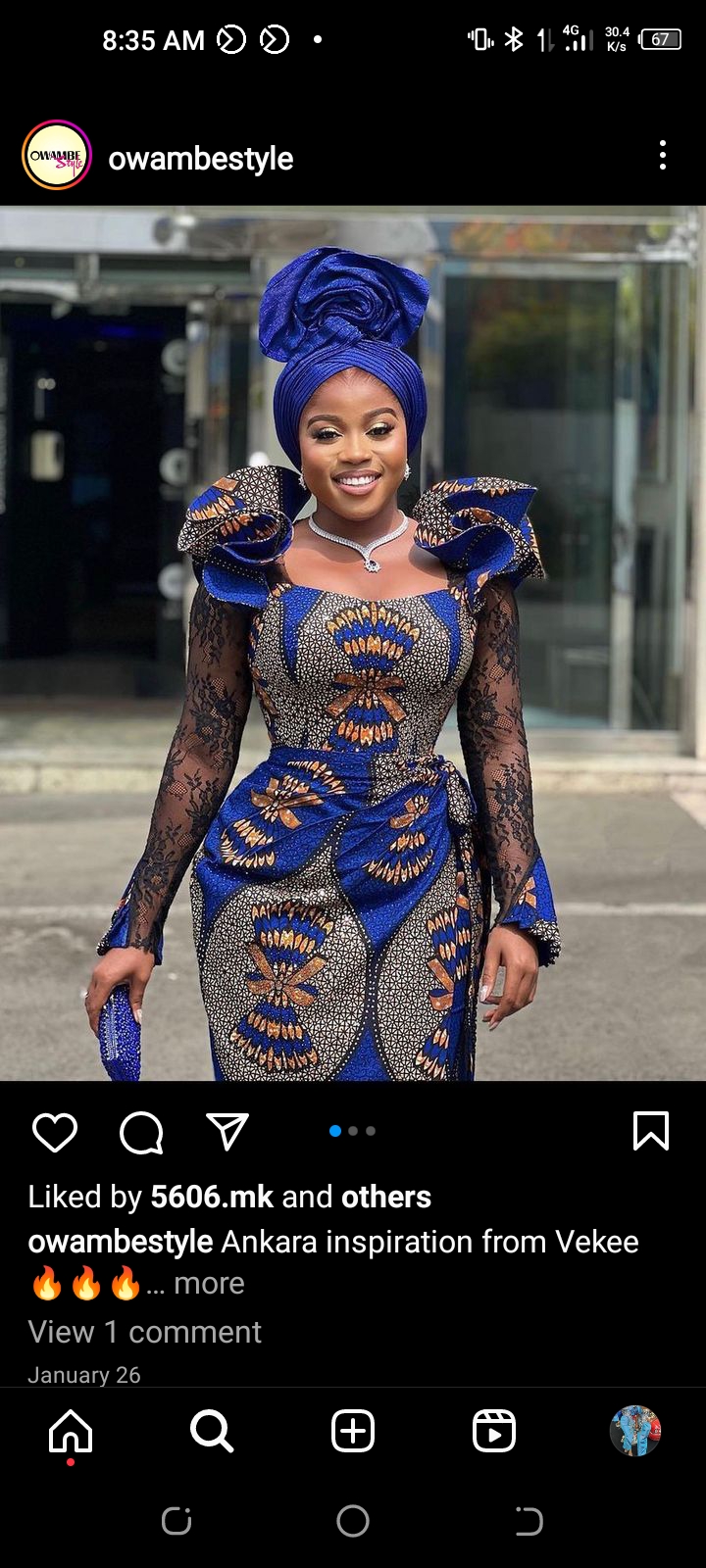Tap the owambestyle username in the header

pos(200,158)
